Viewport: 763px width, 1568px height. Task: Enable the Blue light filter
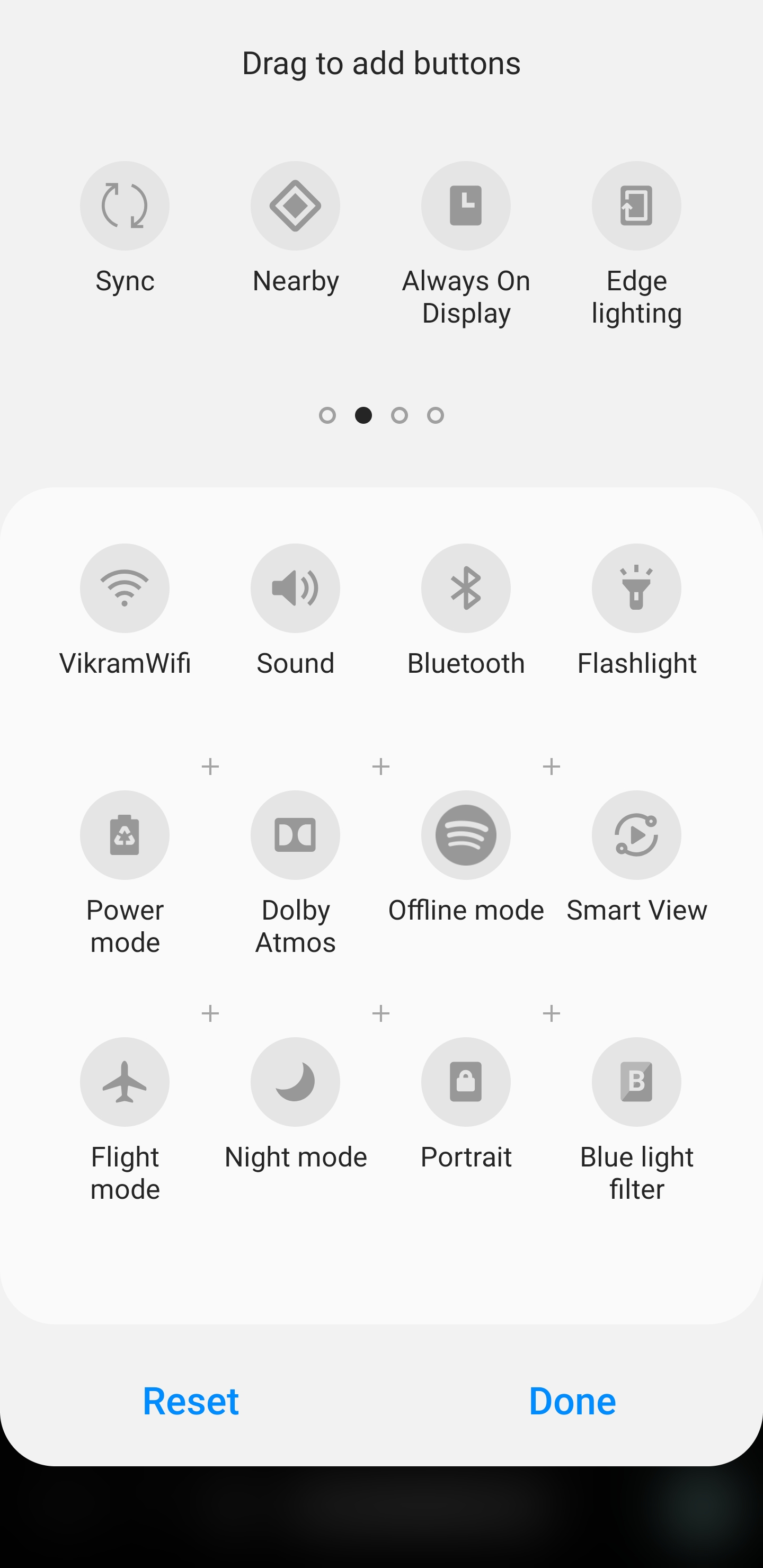(636, 1081)
